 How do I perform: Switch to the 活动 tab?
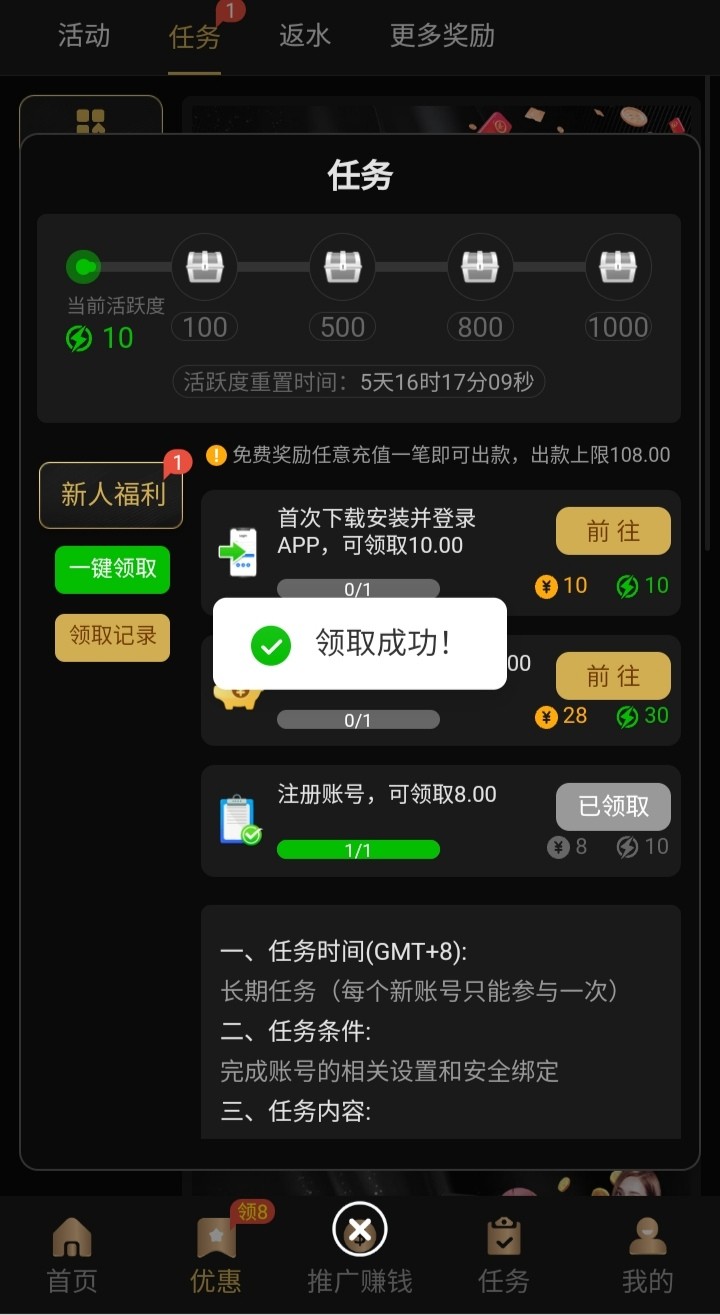click(84, 36)
